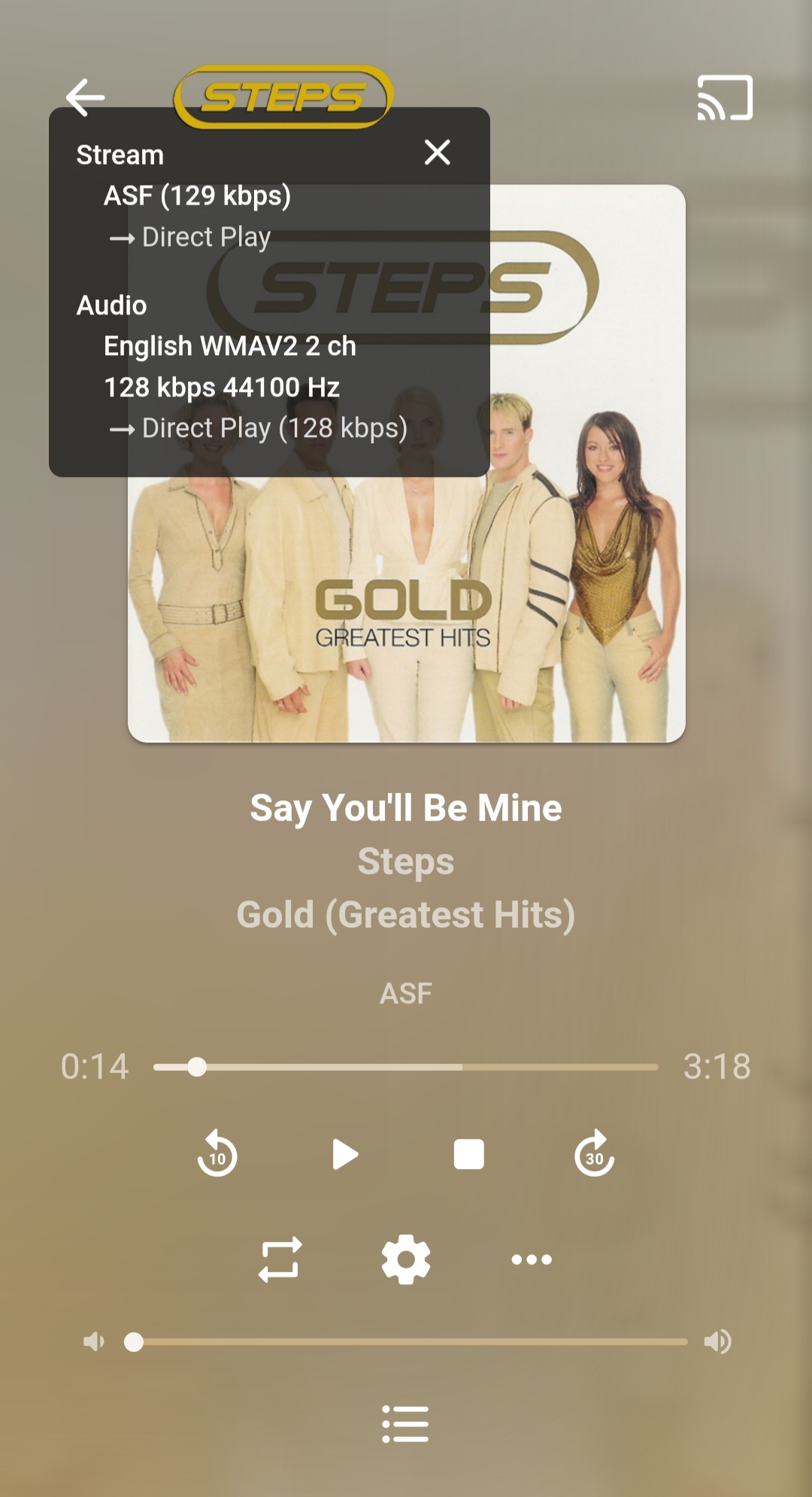Stop the current track

[468, 1154]
